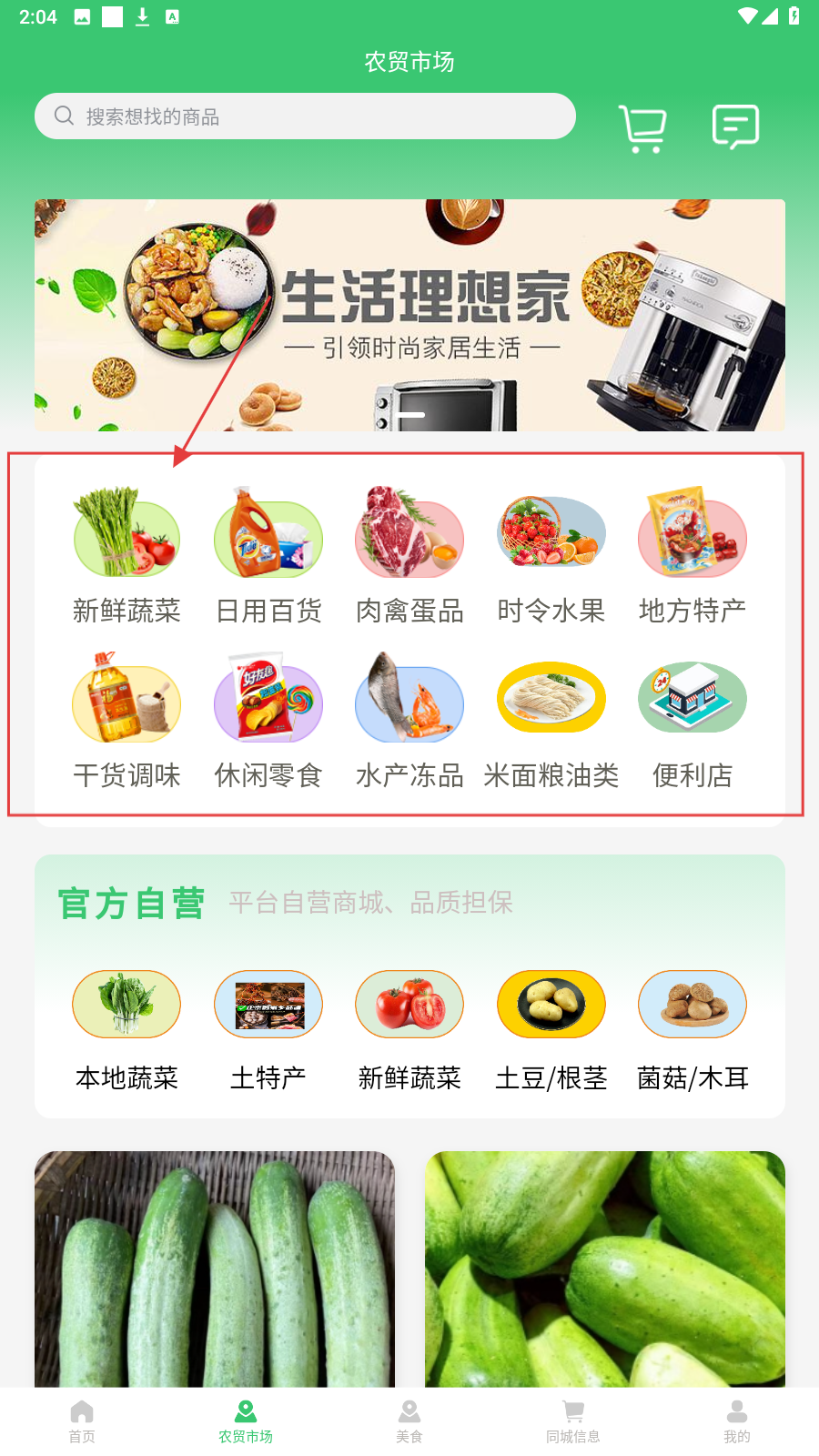Tap the search box for products

(305, 116)
